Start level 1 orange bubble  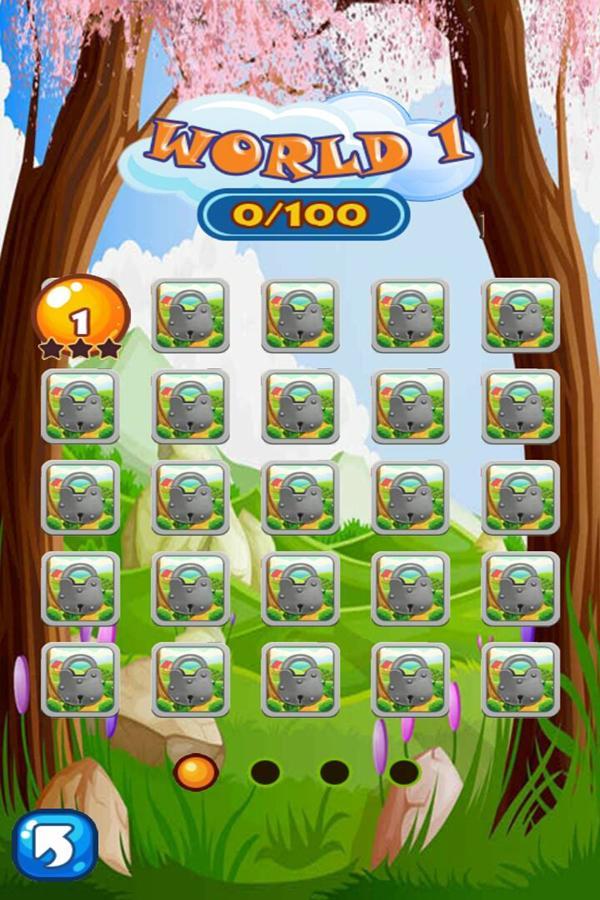(82, 313)
